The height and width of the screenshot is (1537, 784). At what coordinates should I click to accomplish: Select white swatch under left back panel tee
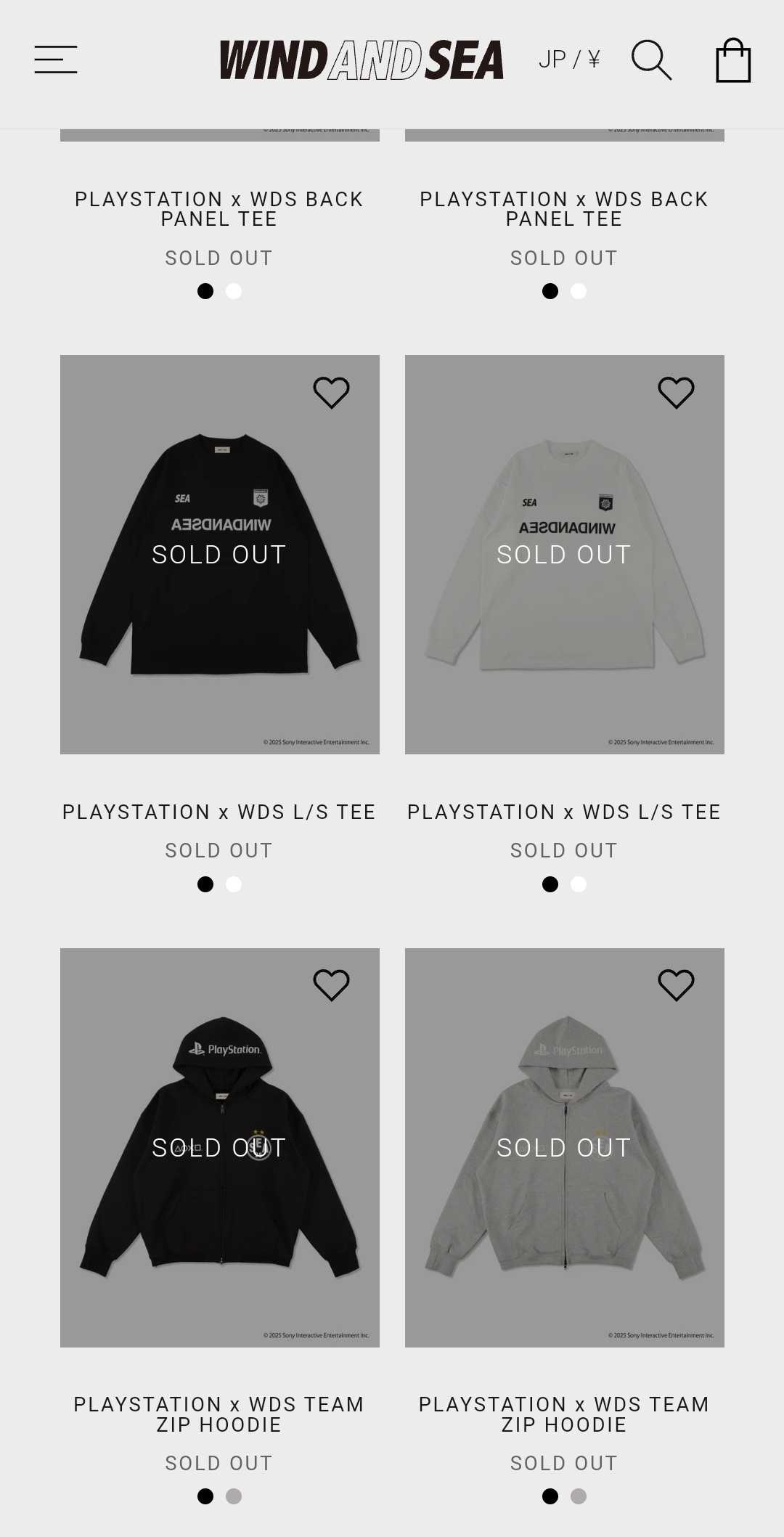tap(234, 291)
